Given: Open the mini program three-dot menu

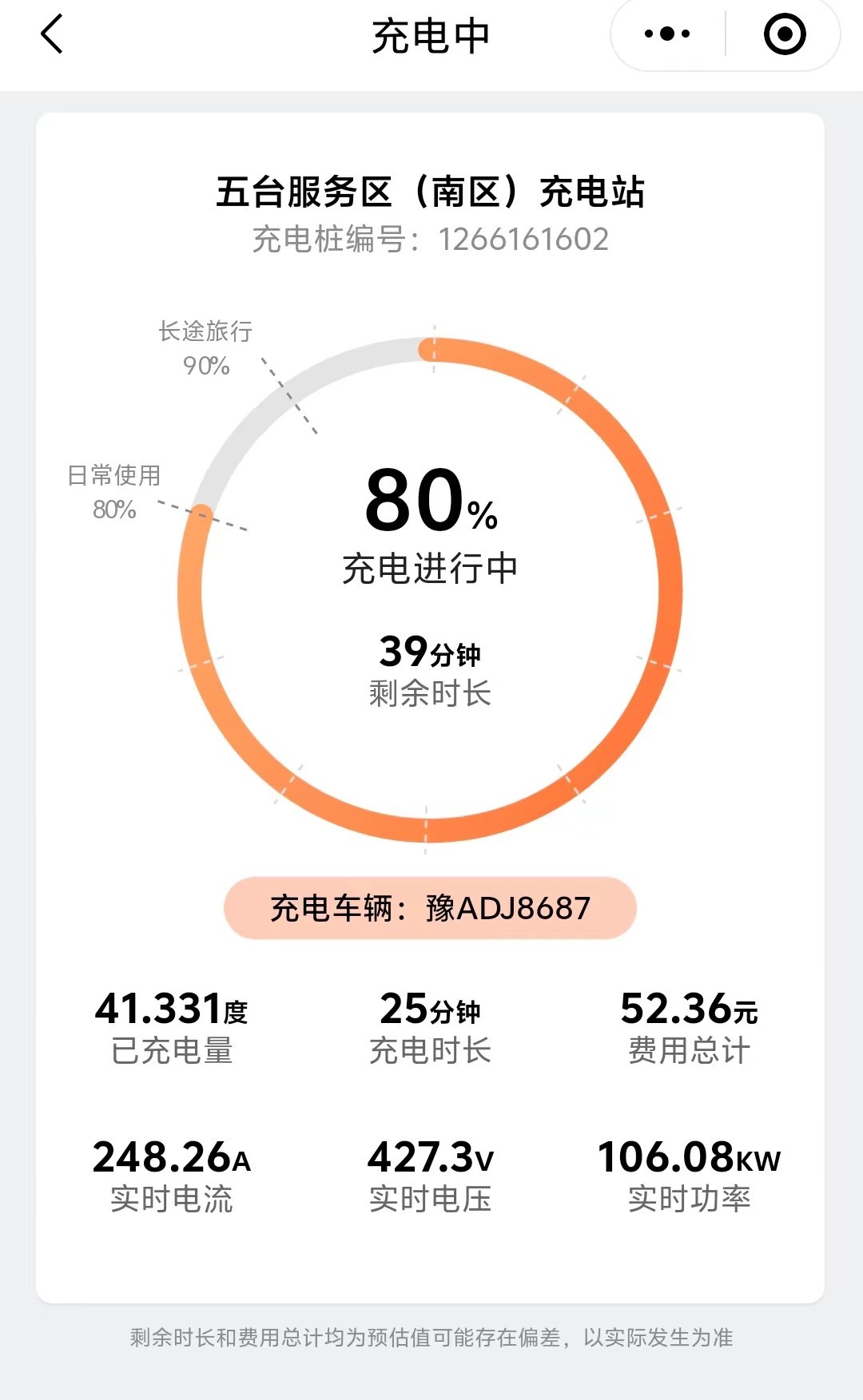Looking at the screenshot, I should pos(667,34).
